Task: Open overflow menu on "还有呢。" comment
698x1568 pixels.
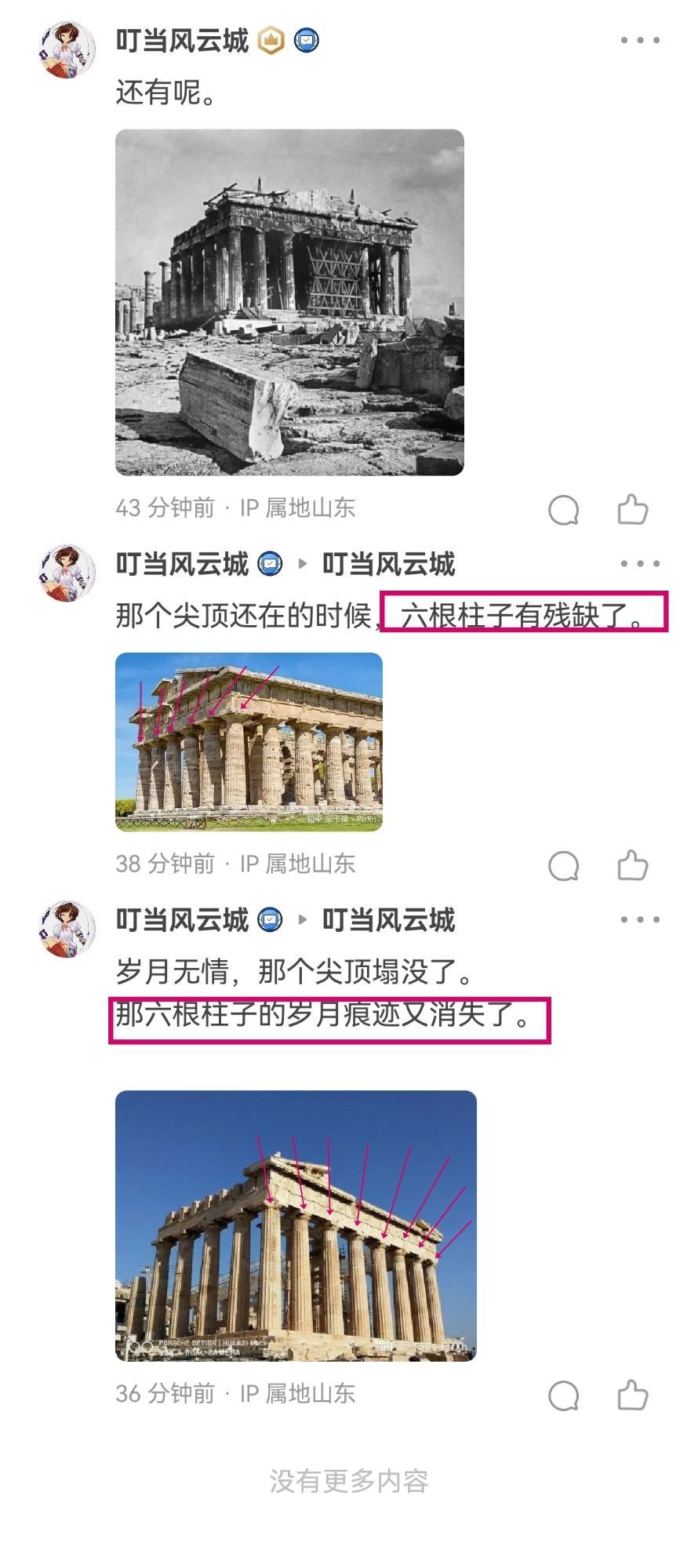Action: [x=640, y=40]
